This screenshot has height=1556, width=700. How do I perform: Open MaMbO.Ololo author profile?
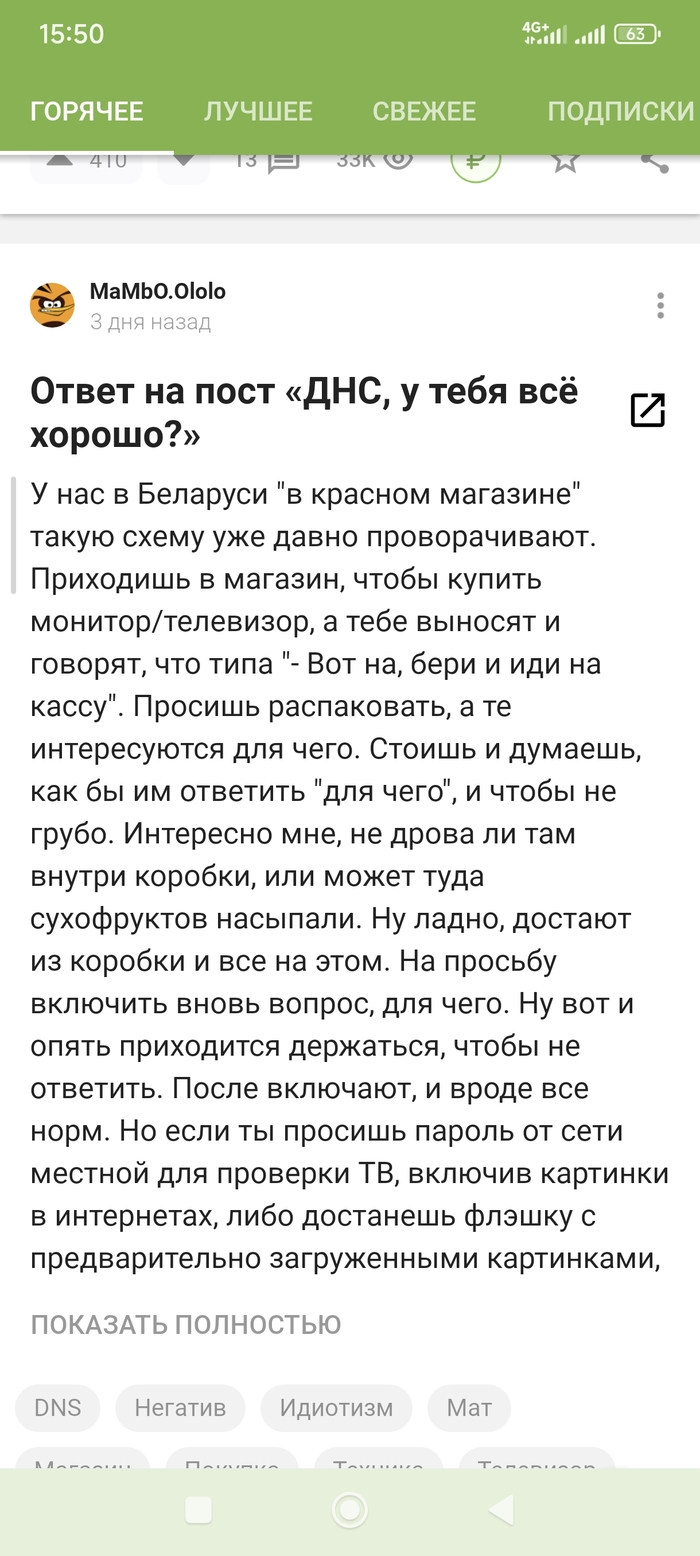(x=157, y=292)
